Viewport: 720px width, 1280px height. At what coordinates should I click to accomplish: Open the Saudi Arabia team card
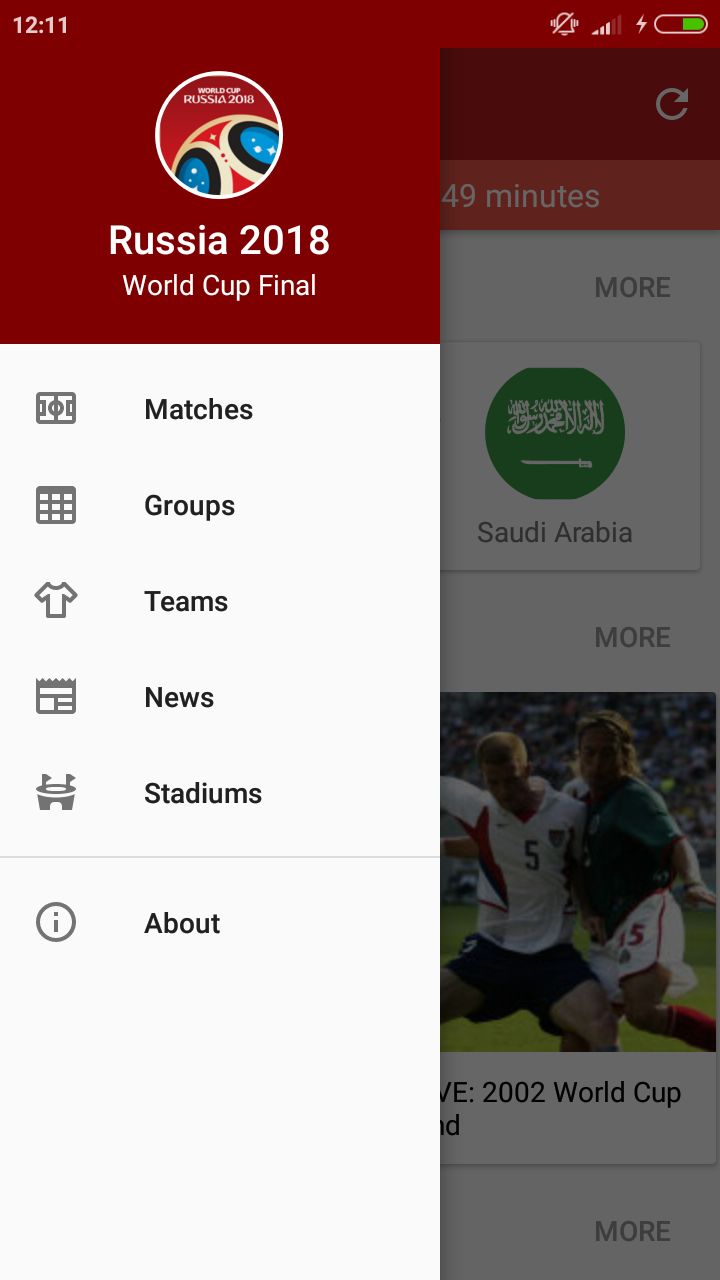coord(570,456)
